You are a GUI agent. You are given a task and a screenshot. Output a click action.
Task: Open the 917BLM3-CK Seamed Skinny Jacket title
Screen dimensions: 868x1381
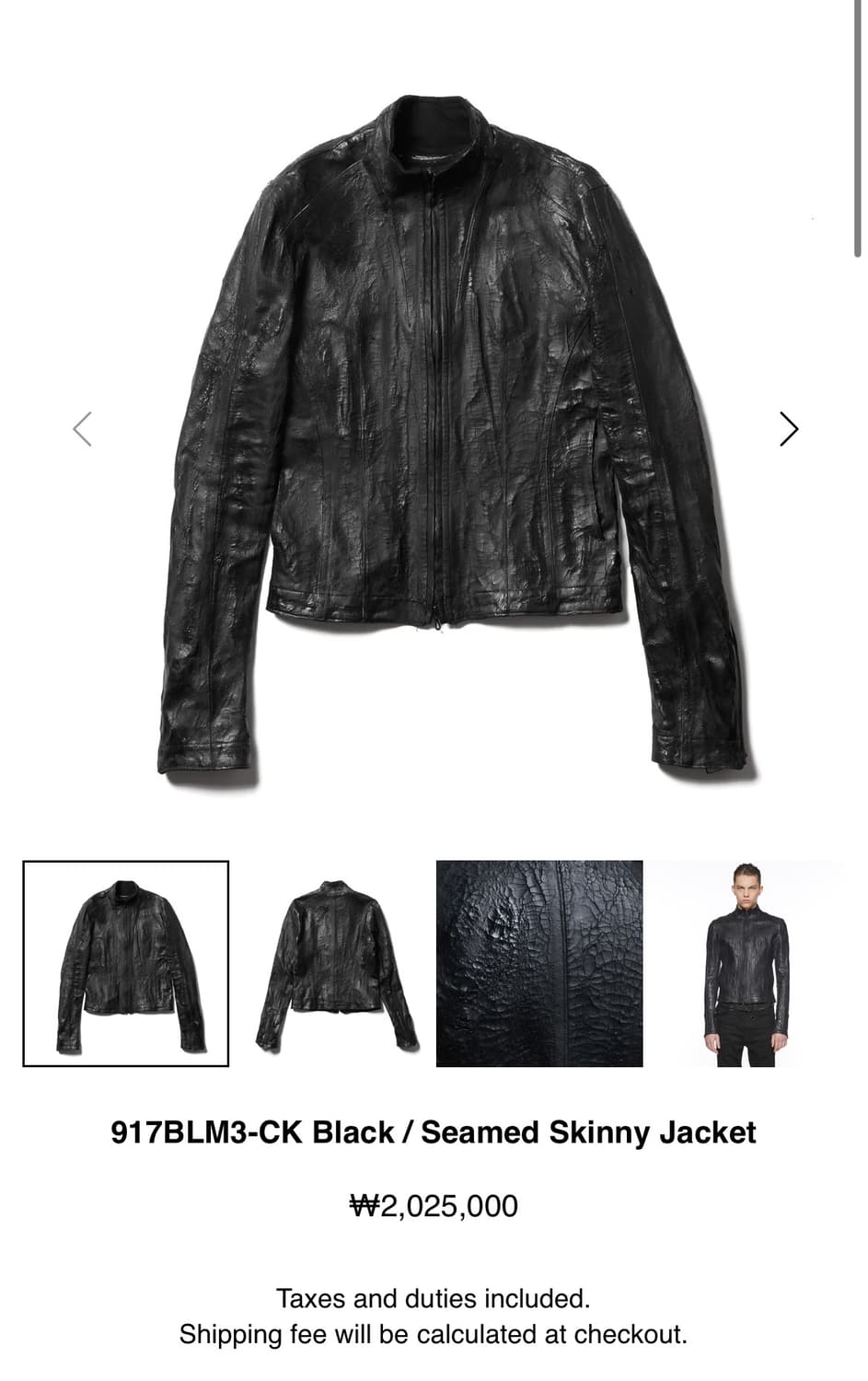tap(434, 1132)
